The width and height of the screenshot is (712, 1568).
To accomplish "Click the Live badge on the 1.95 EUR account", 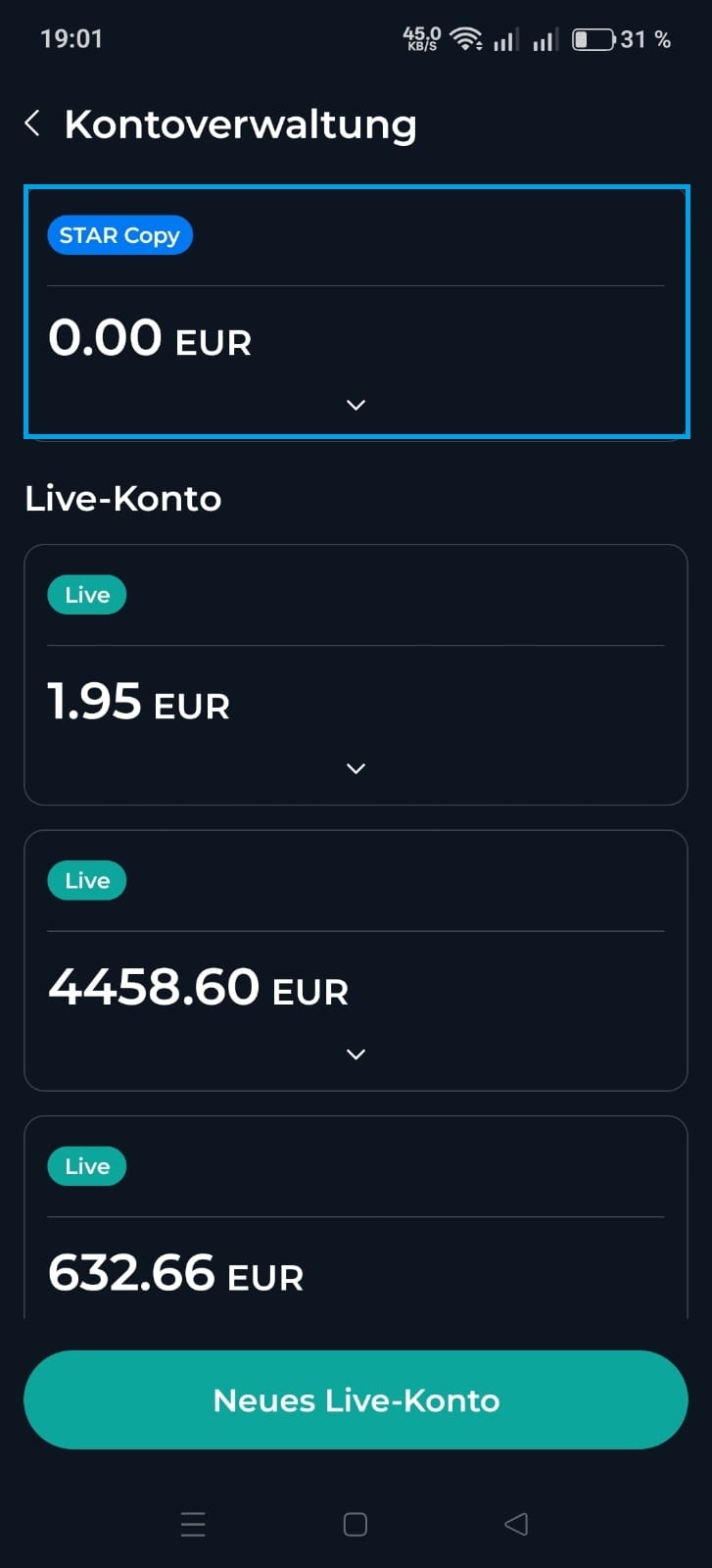I will tap(86, 594).
